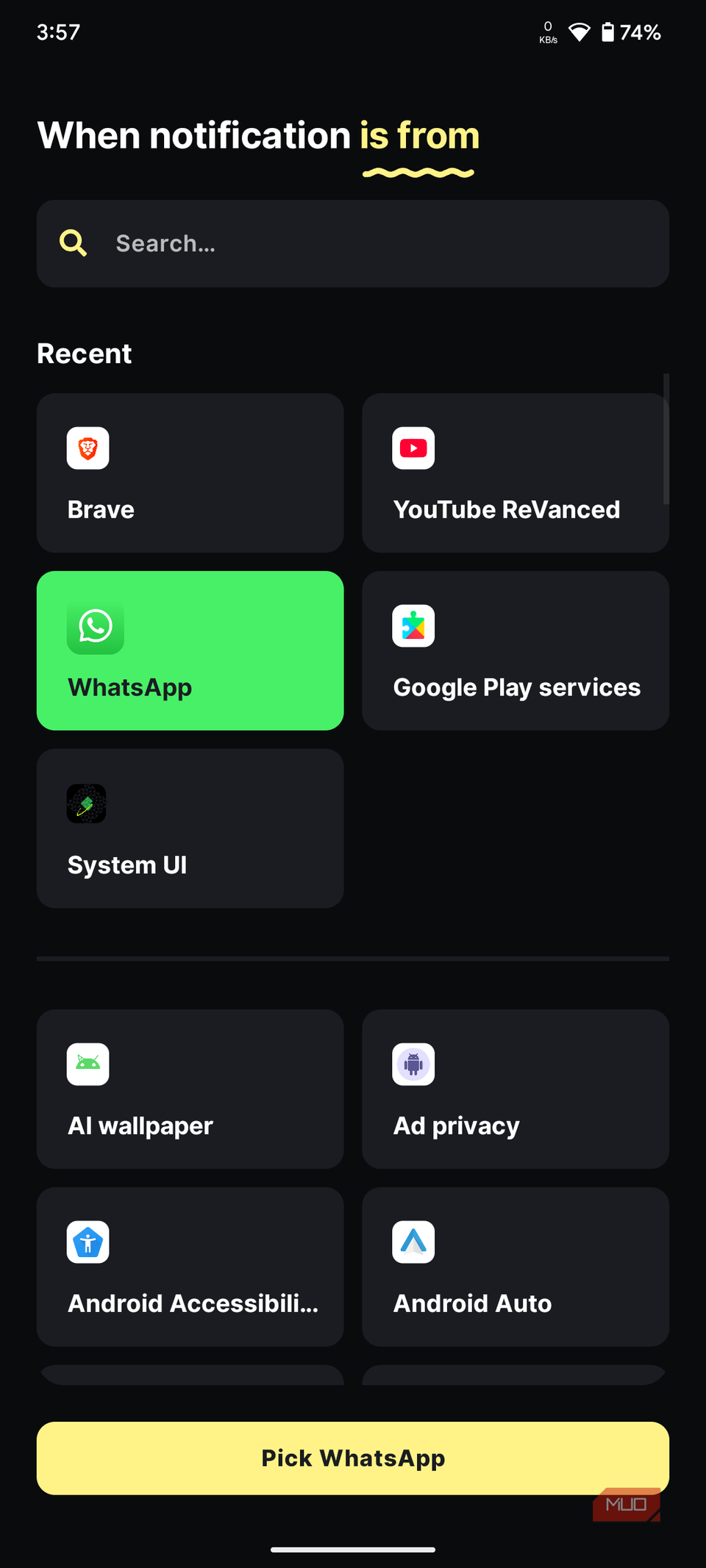Choose the Android Auto card
The height and width of the screenshot is (1568, 706).
coord(515,1267)
